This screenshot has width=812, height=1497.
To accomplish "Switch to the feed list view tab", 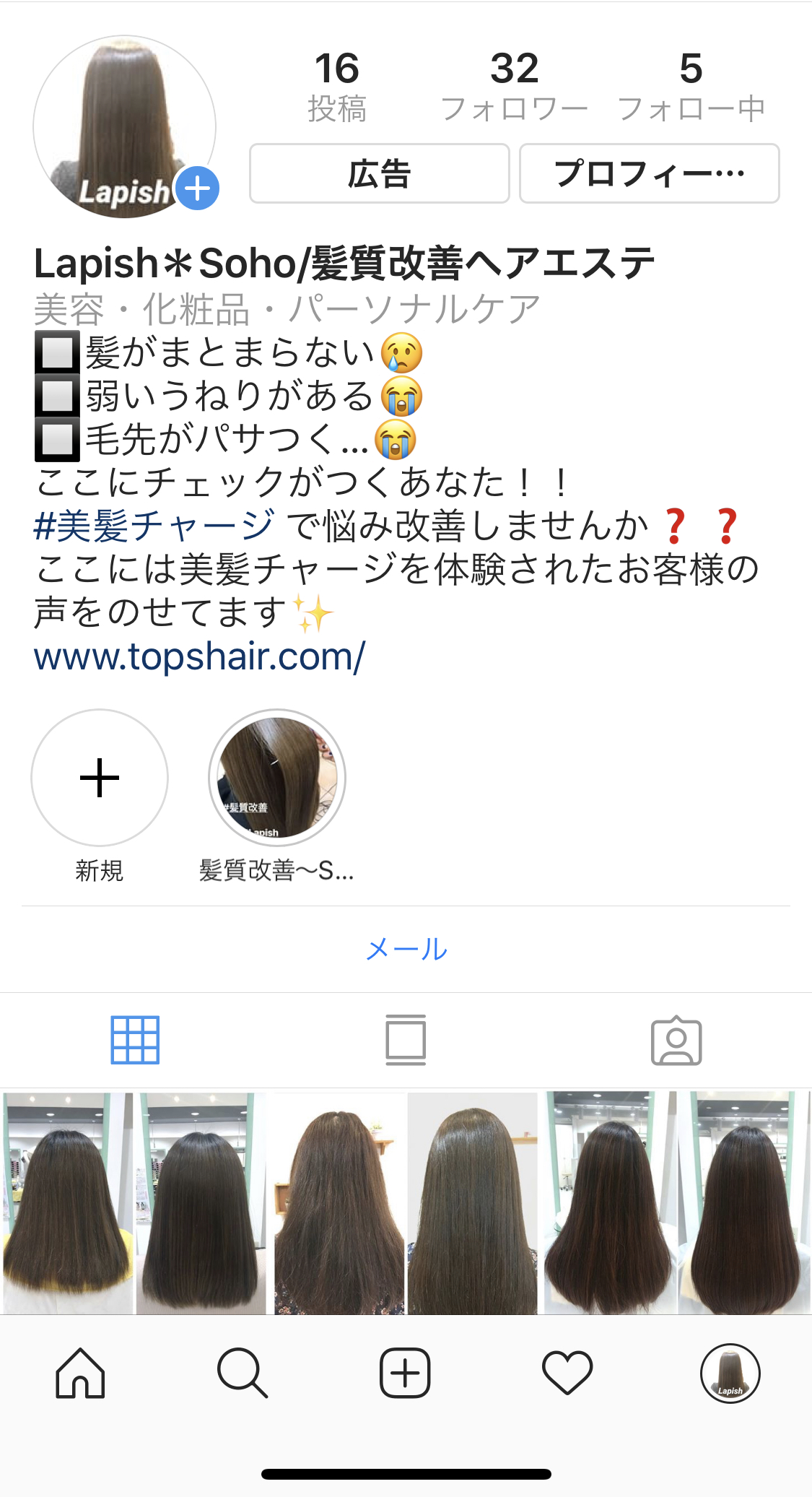I will coord(406,1040).
